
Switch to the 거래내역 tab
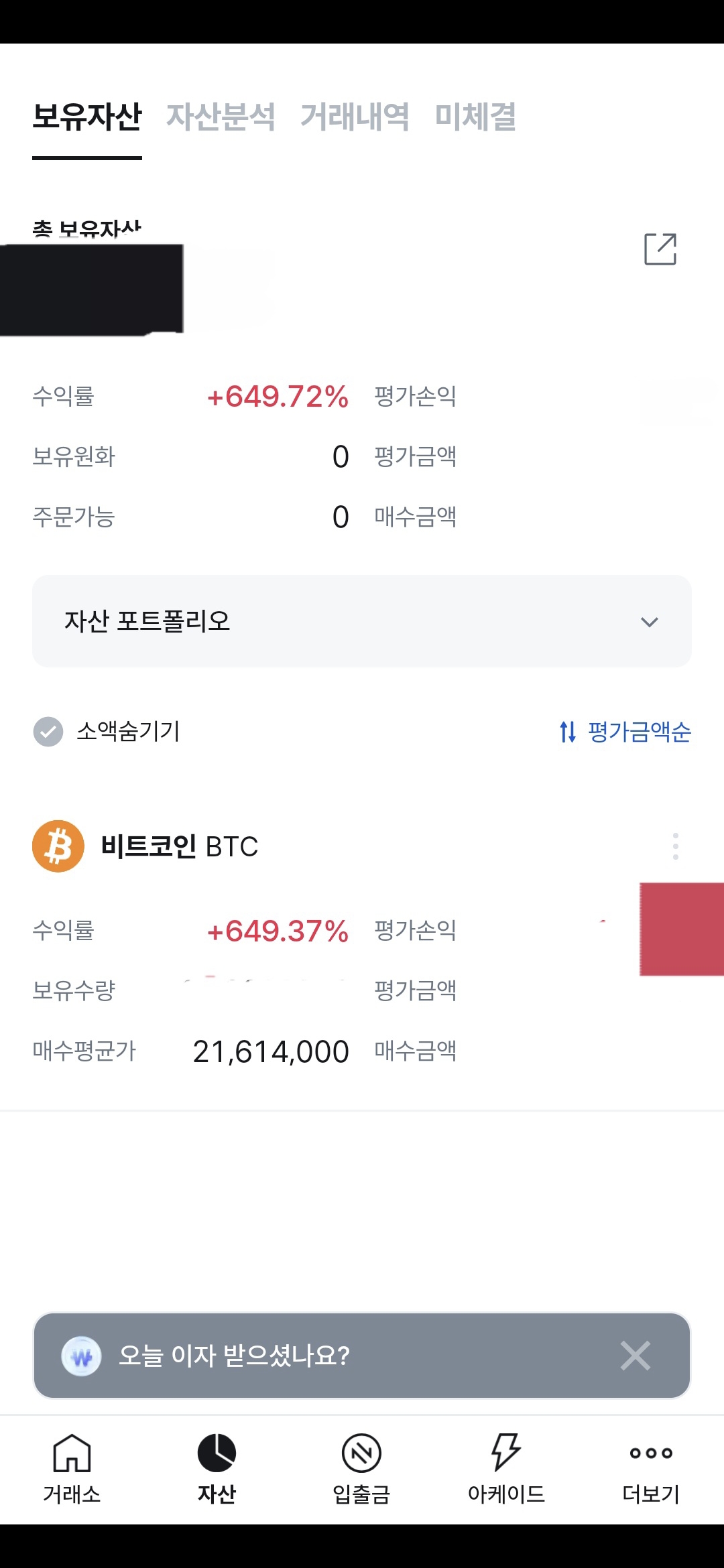355,117
